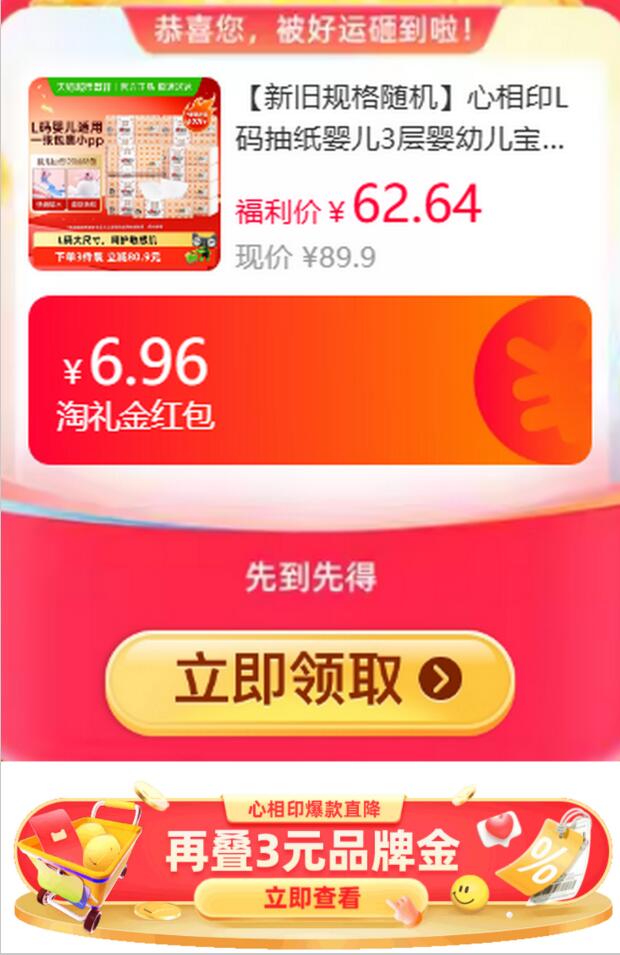Select the ¥6.96 淘礼金红包 coupon
The width and height of the screenshot is (620, 955).
point(310,380)
